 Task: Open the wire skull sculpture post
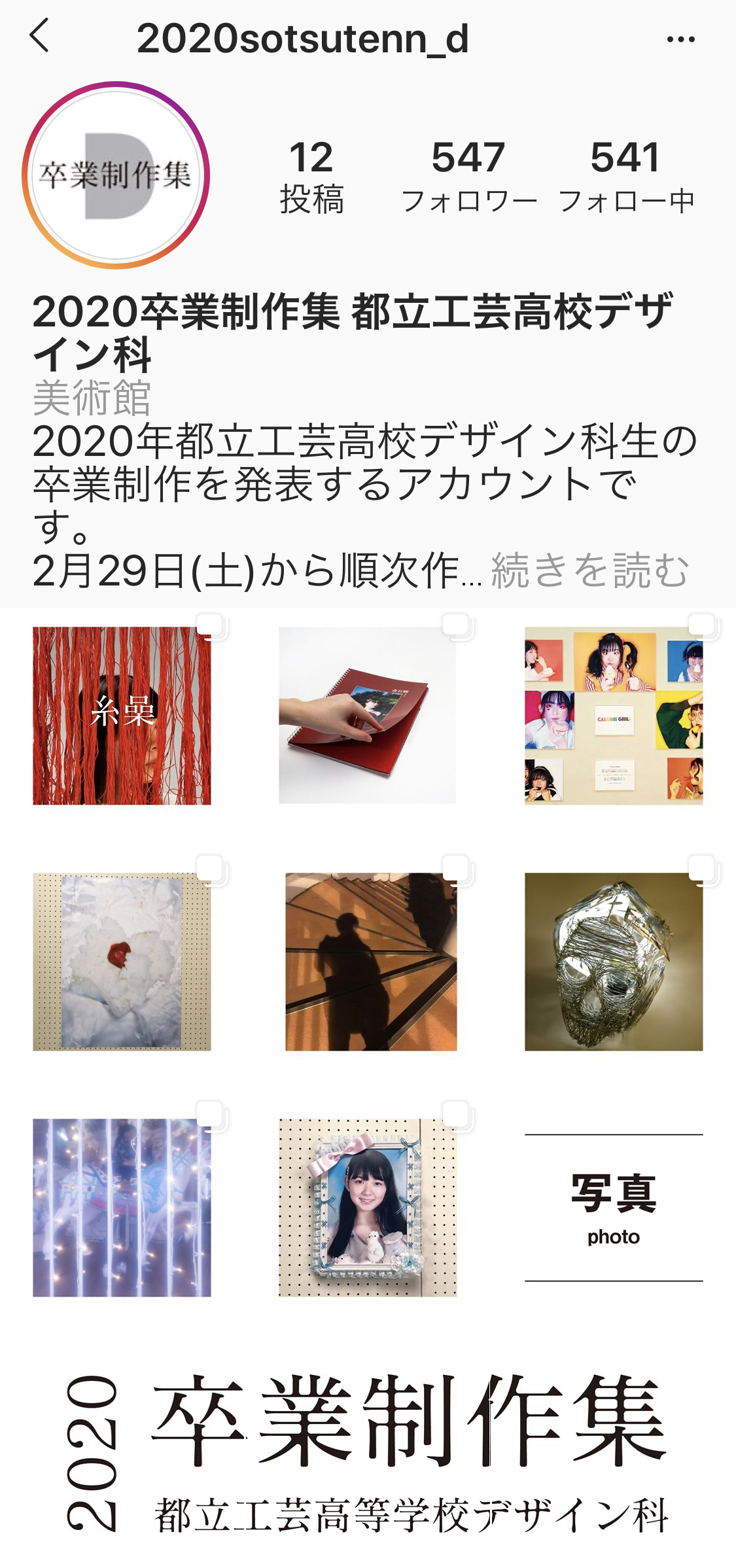[x=614, y=962]
